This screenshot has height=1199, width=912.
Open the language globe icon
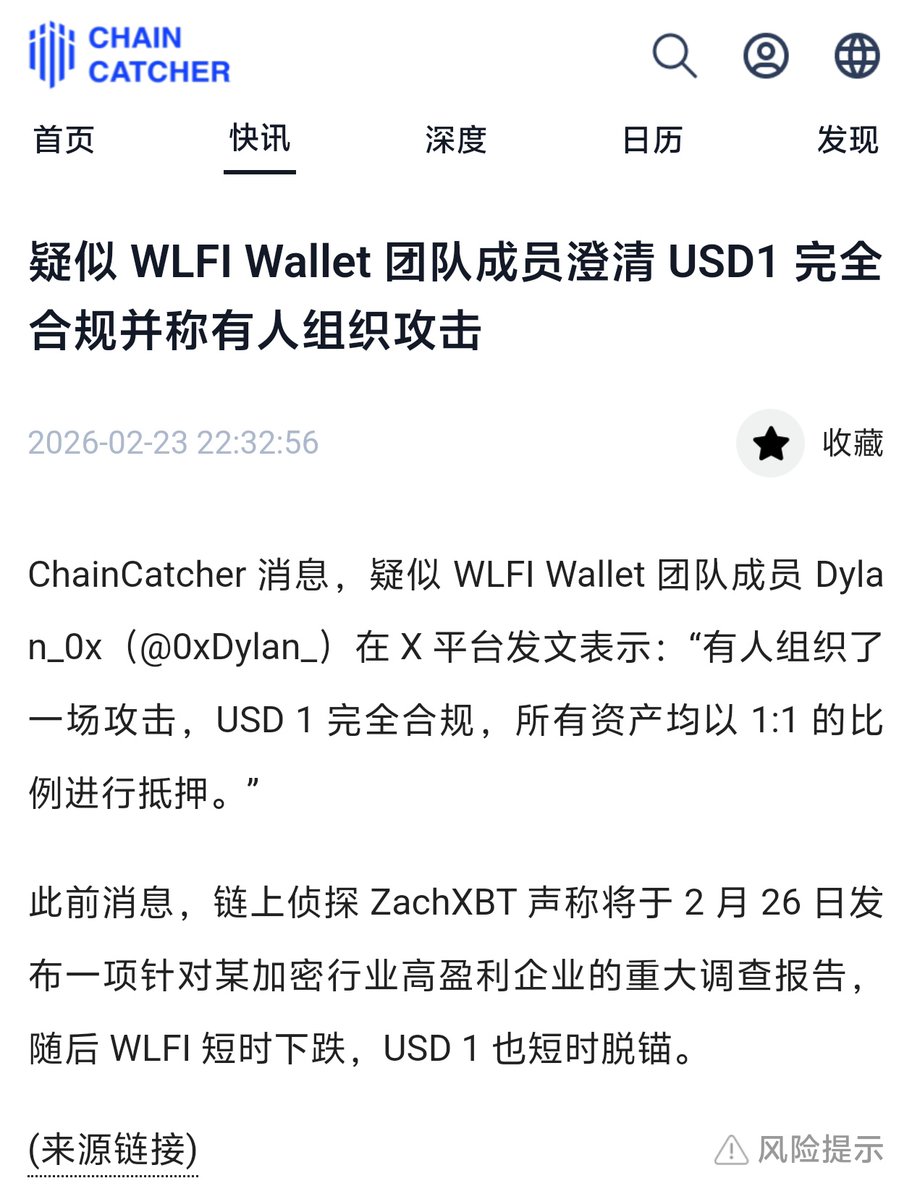pos(857,56)
